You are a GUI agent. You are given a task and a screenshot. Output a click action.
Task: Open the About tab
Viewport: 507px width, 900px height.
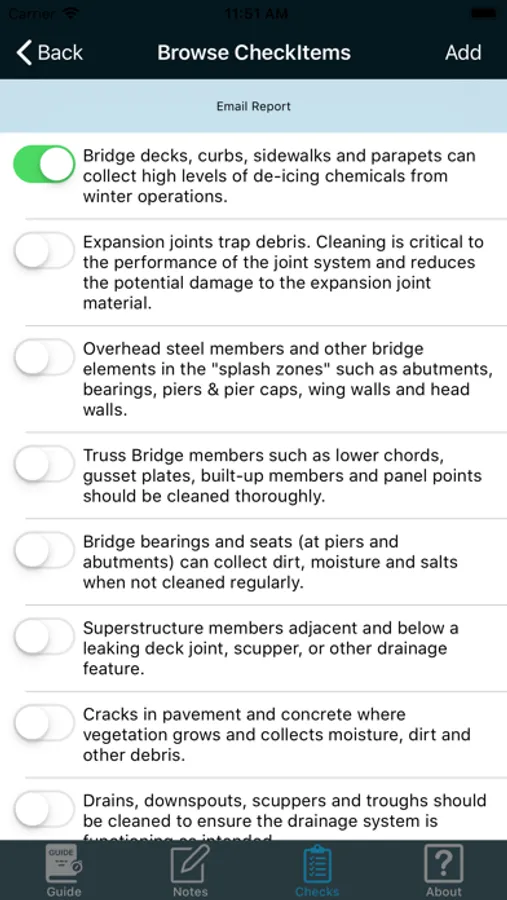point(444,871)
